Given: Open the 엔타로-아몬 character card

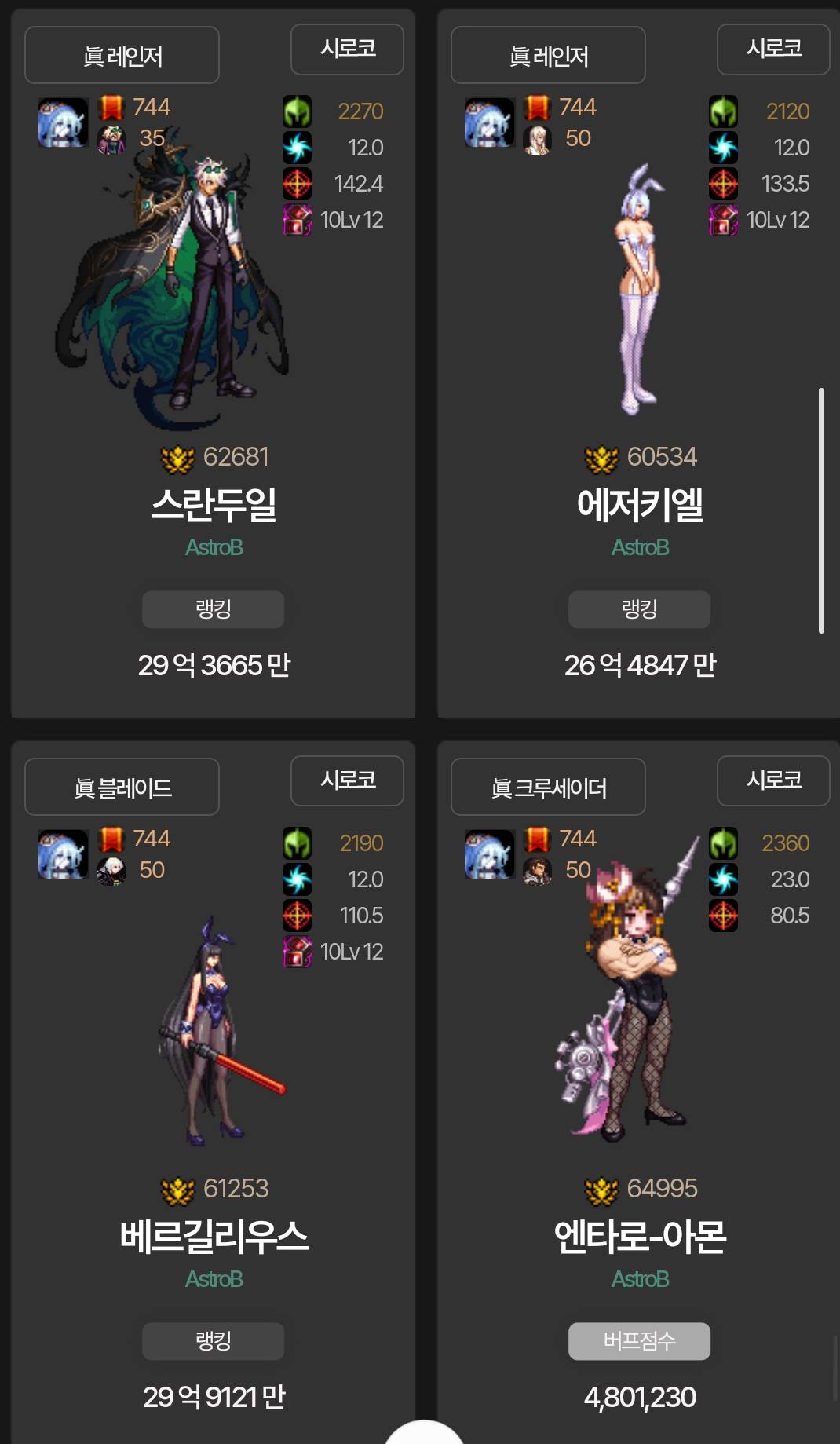Looking at the screenshot, I should coord(640,1236).
